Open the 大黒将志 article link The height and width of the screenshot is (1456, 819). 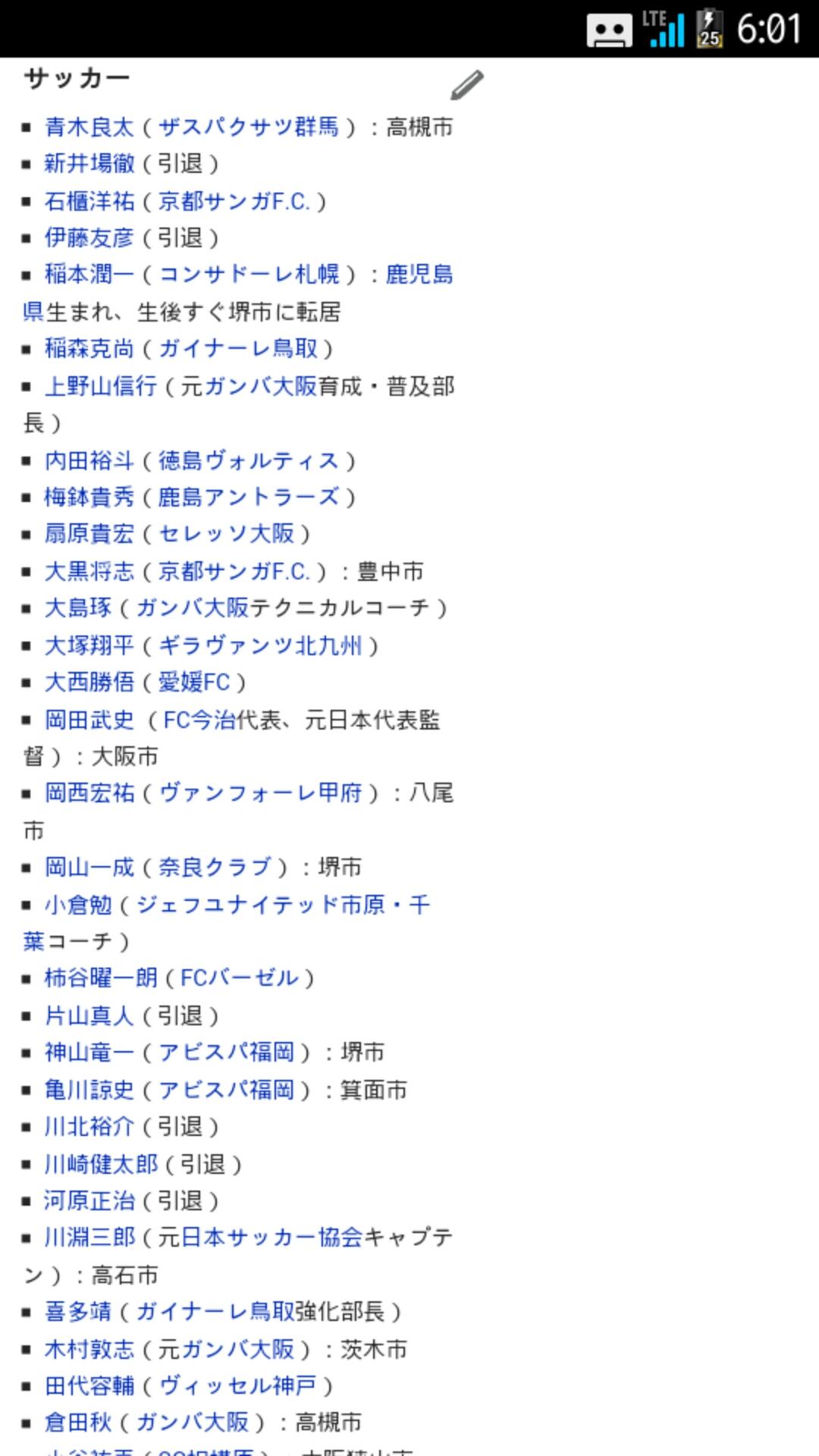pos(89,571)
